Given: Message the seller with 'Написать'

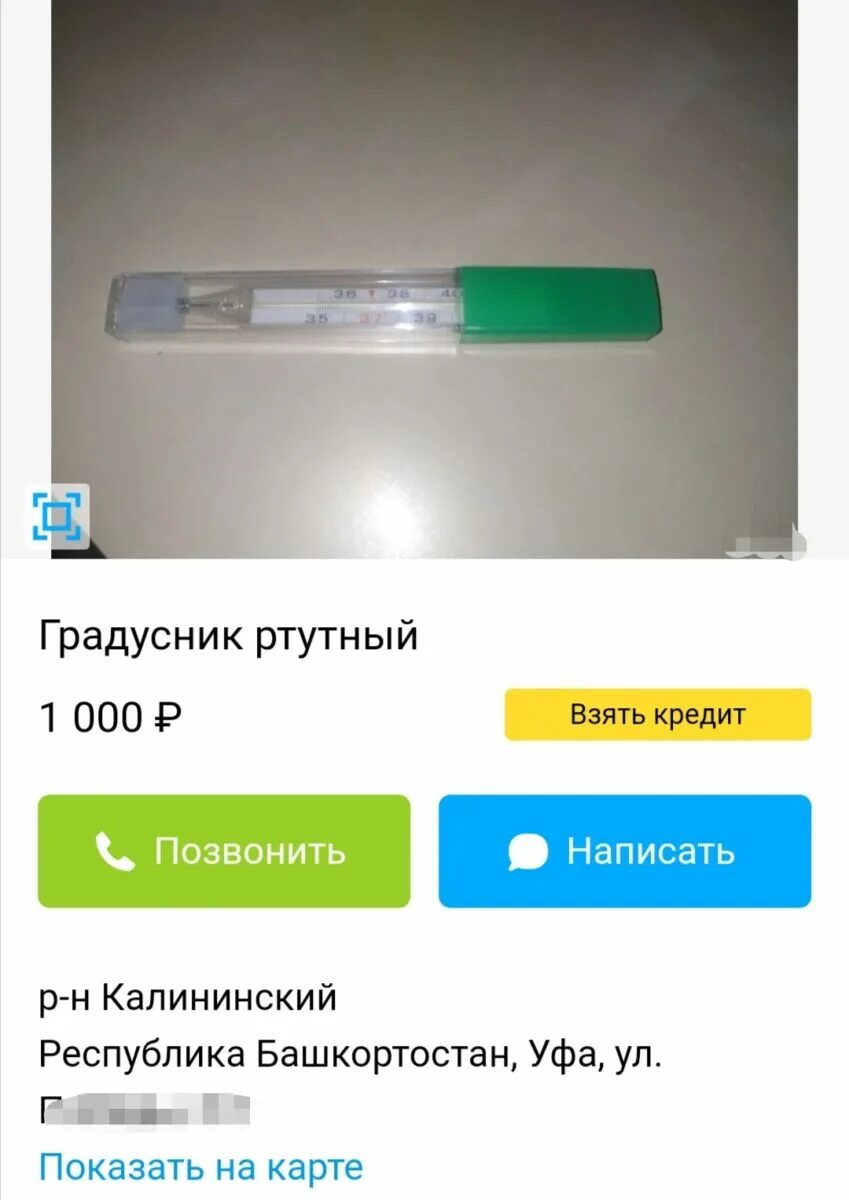Looking at the screenshot, I should [x=624, y=851].
